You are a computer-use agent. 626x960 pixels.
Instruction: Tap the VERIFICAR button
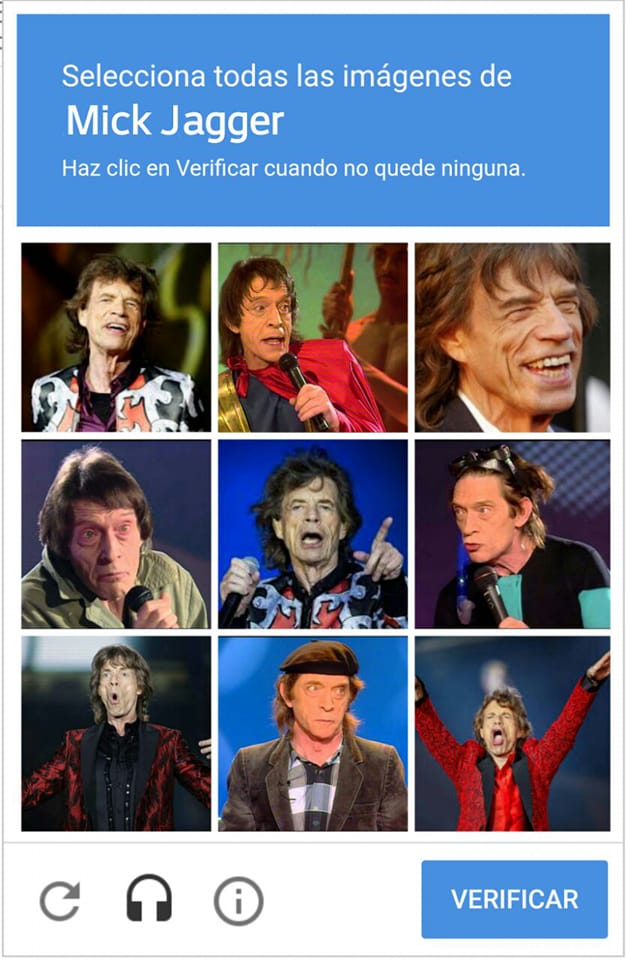pyautogui.click(x=514, y=898)
